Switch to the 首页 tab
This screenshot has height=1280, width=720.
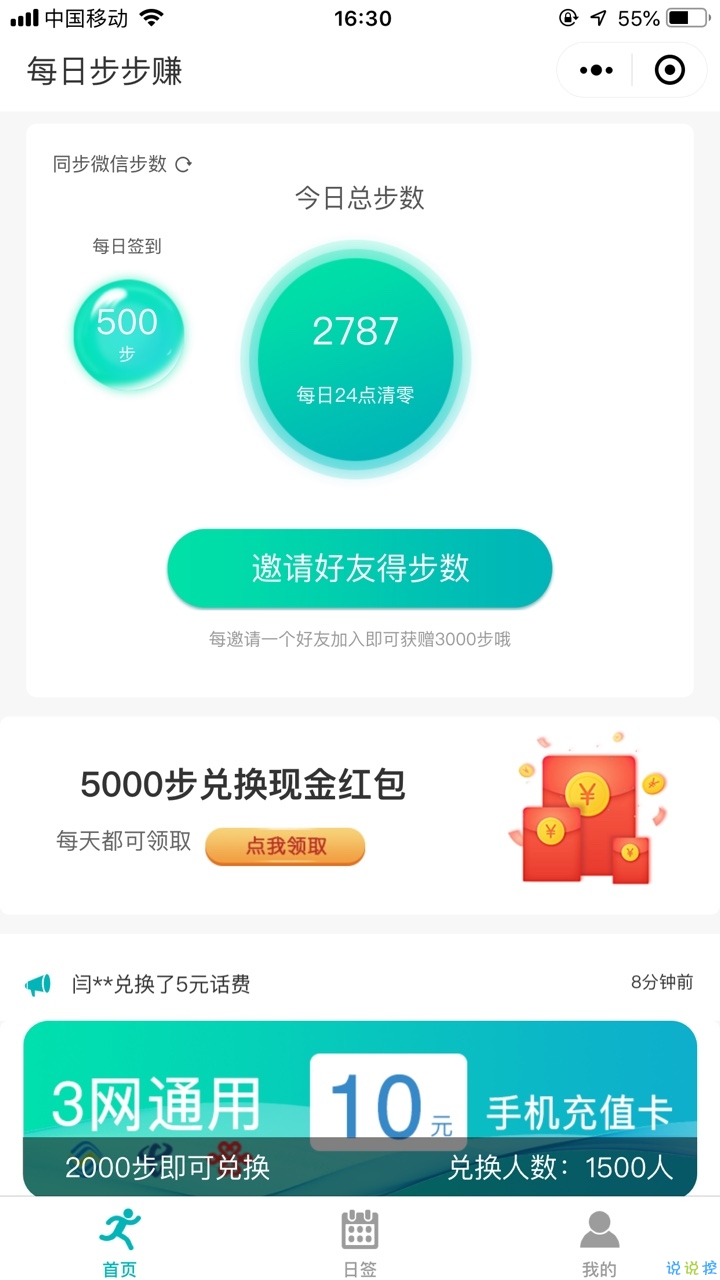point(120,1242)
